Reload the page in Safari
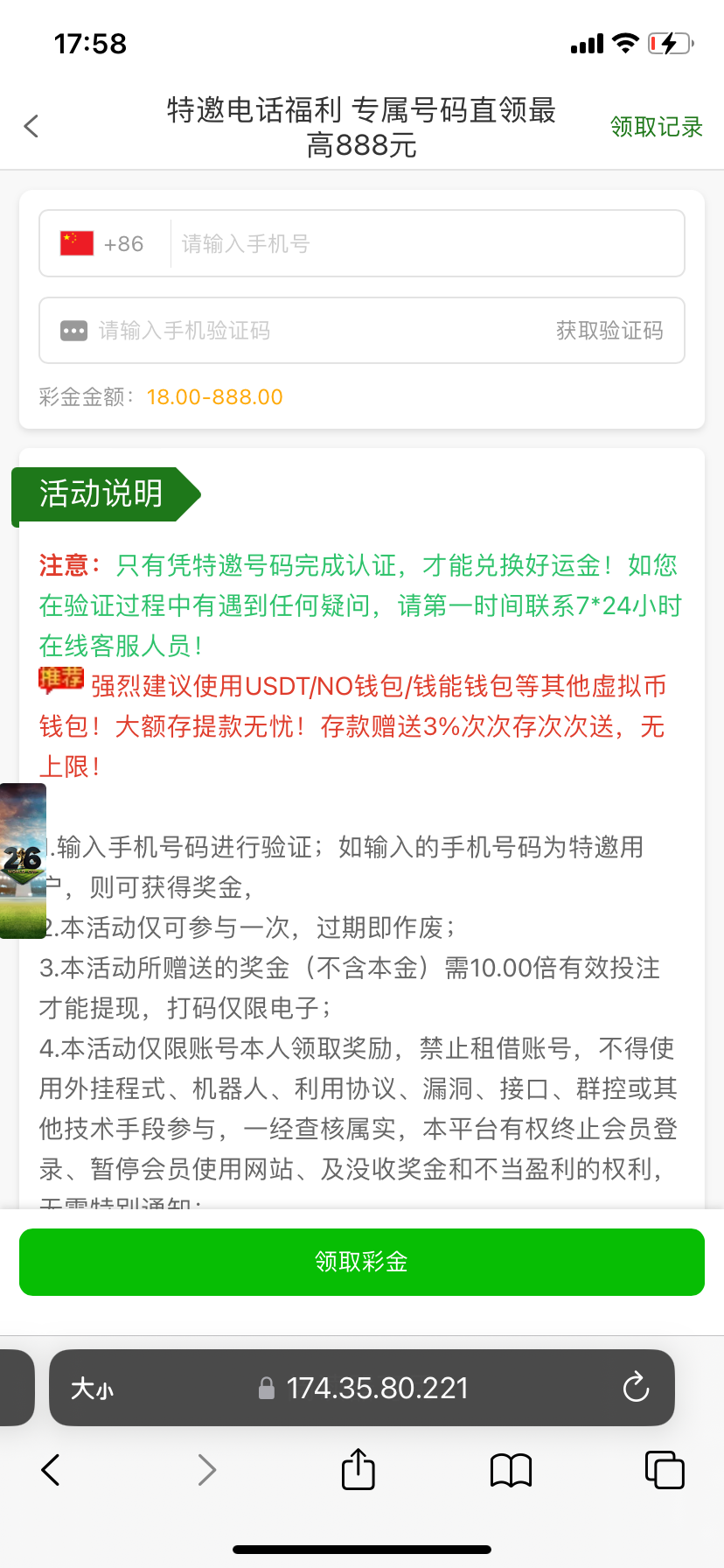This screenshot has width=724, height=1568. click(x=636, y=1388)
